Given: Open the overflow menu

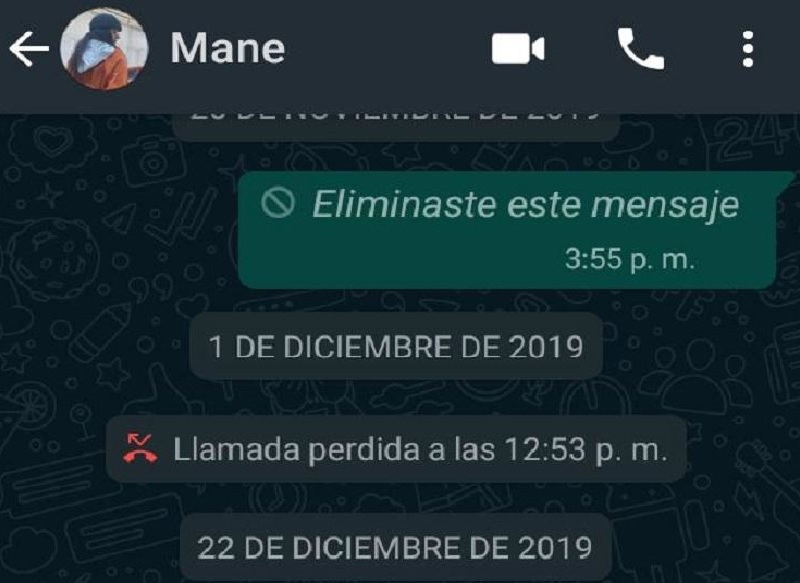Looking at the screenshot, I should 747,49.
